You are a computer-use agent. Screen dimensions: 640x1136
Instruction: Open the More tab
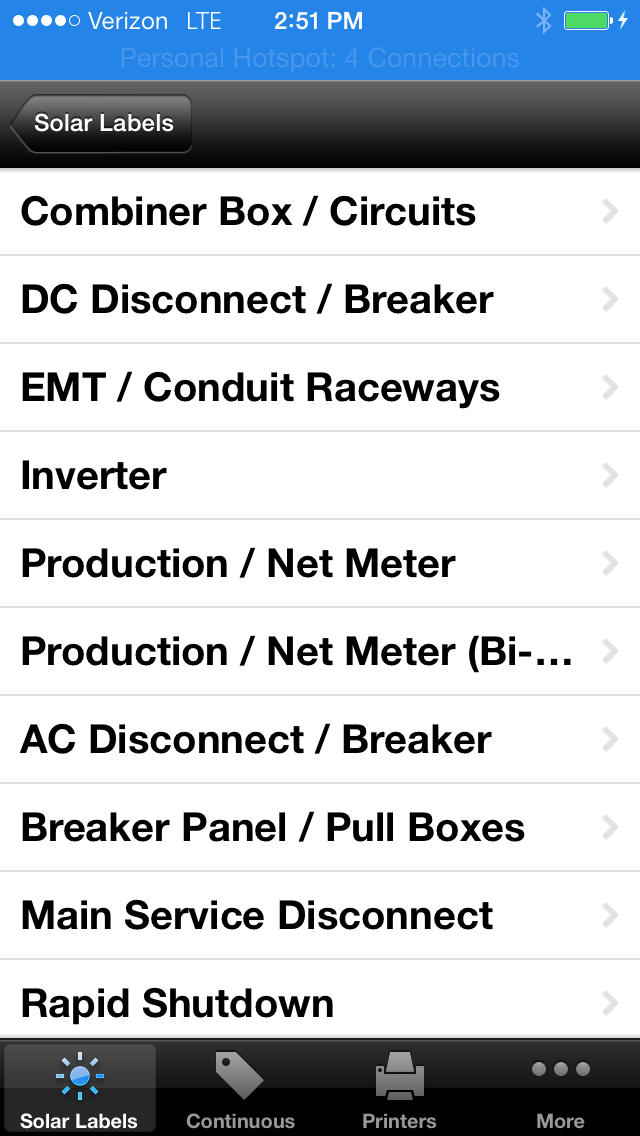click(x=560, y=1089)
